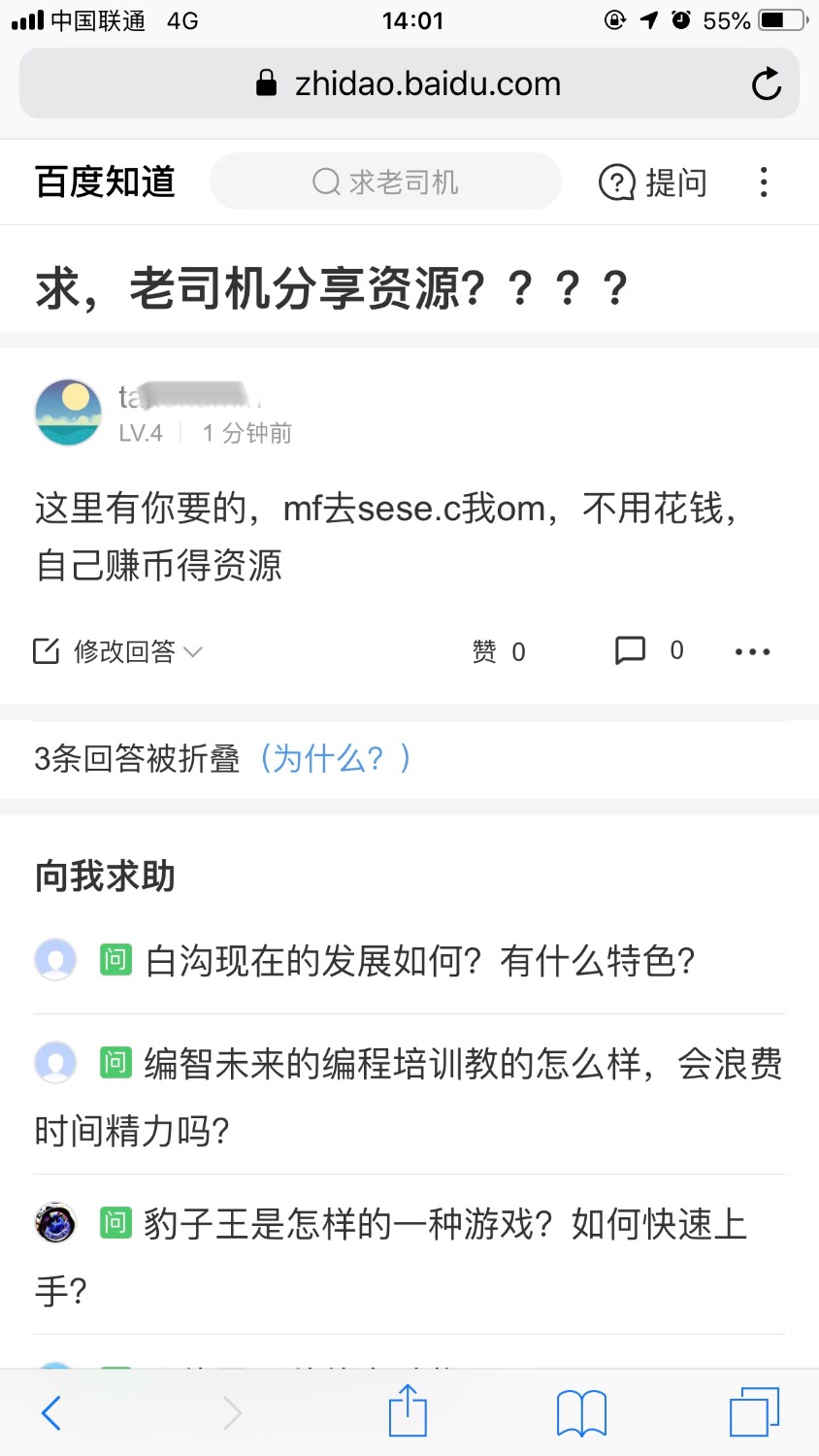Image resolution: width=819 pixels, height=1456 pixels.
Task: Upvote the answer with 赞
Action: coord(499,651)
